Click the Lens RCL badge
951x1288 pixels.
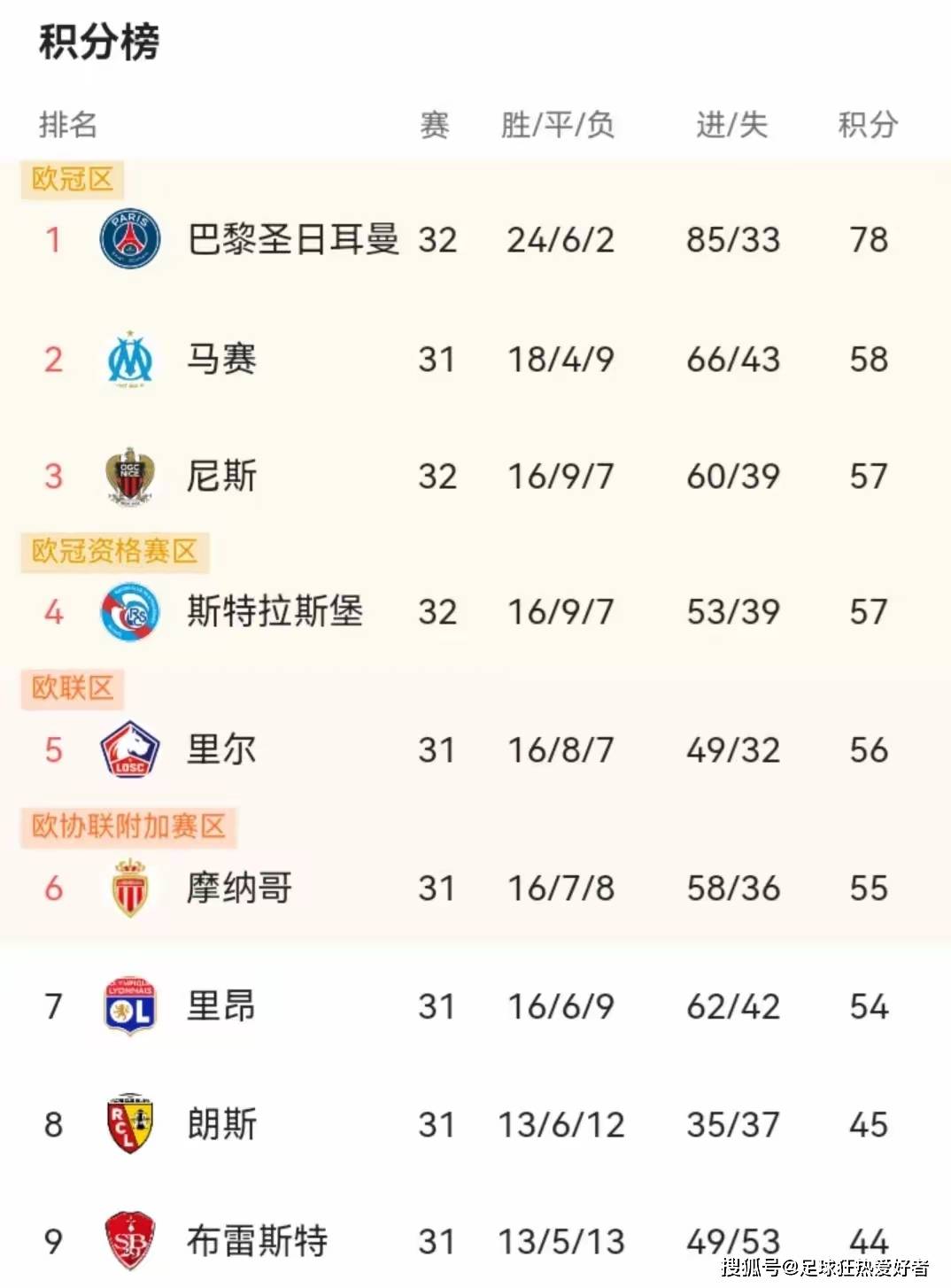click(129, 1125)
